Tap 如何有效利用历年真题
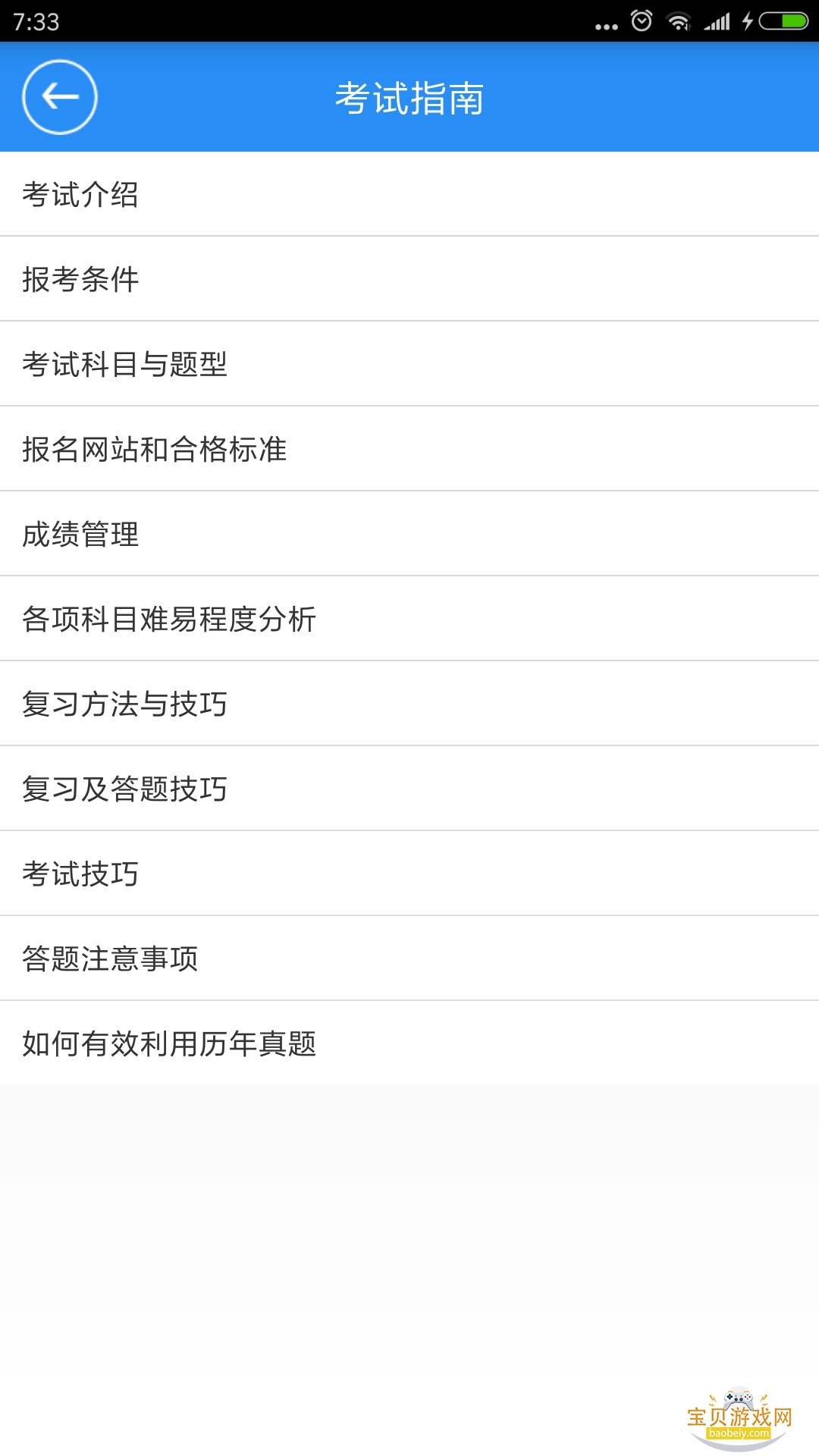This screenshot has width=819, height=1456. (169, 1043)
